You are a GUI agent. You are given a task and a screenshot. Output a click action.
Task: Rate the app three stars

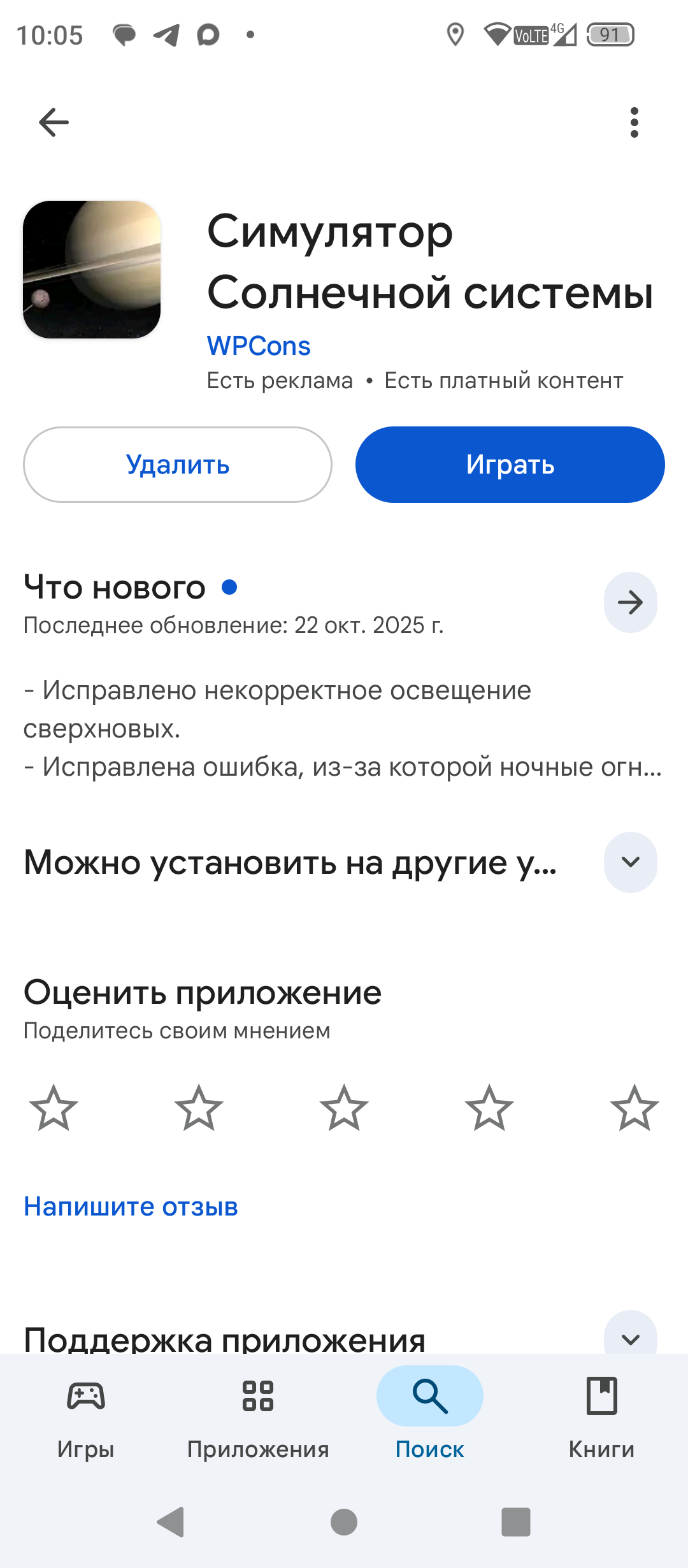344,1108
